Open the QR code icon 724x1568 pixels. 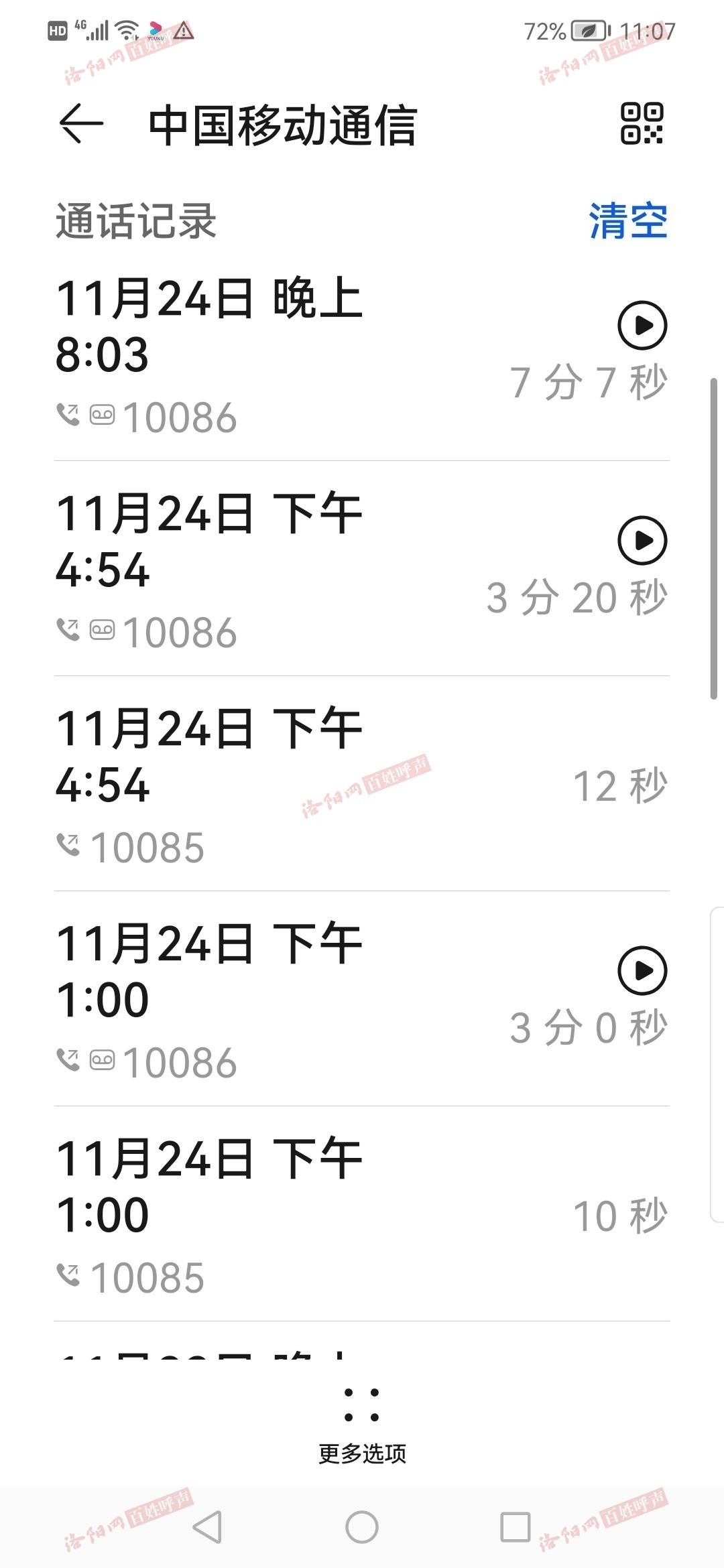(642, 123)
